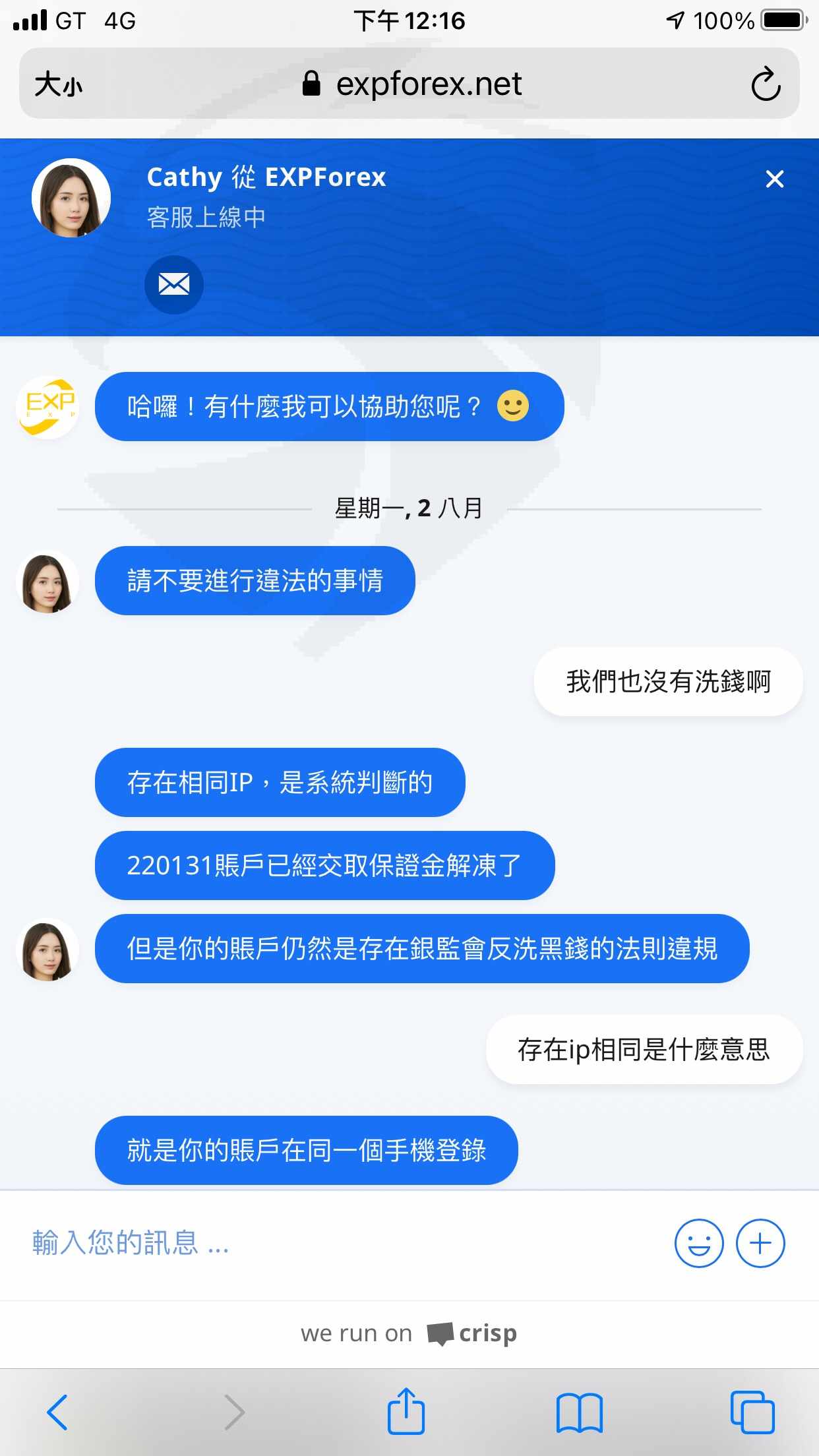Open the attachment plus button
This screenshot has height=1456, width=819.
760,1244
